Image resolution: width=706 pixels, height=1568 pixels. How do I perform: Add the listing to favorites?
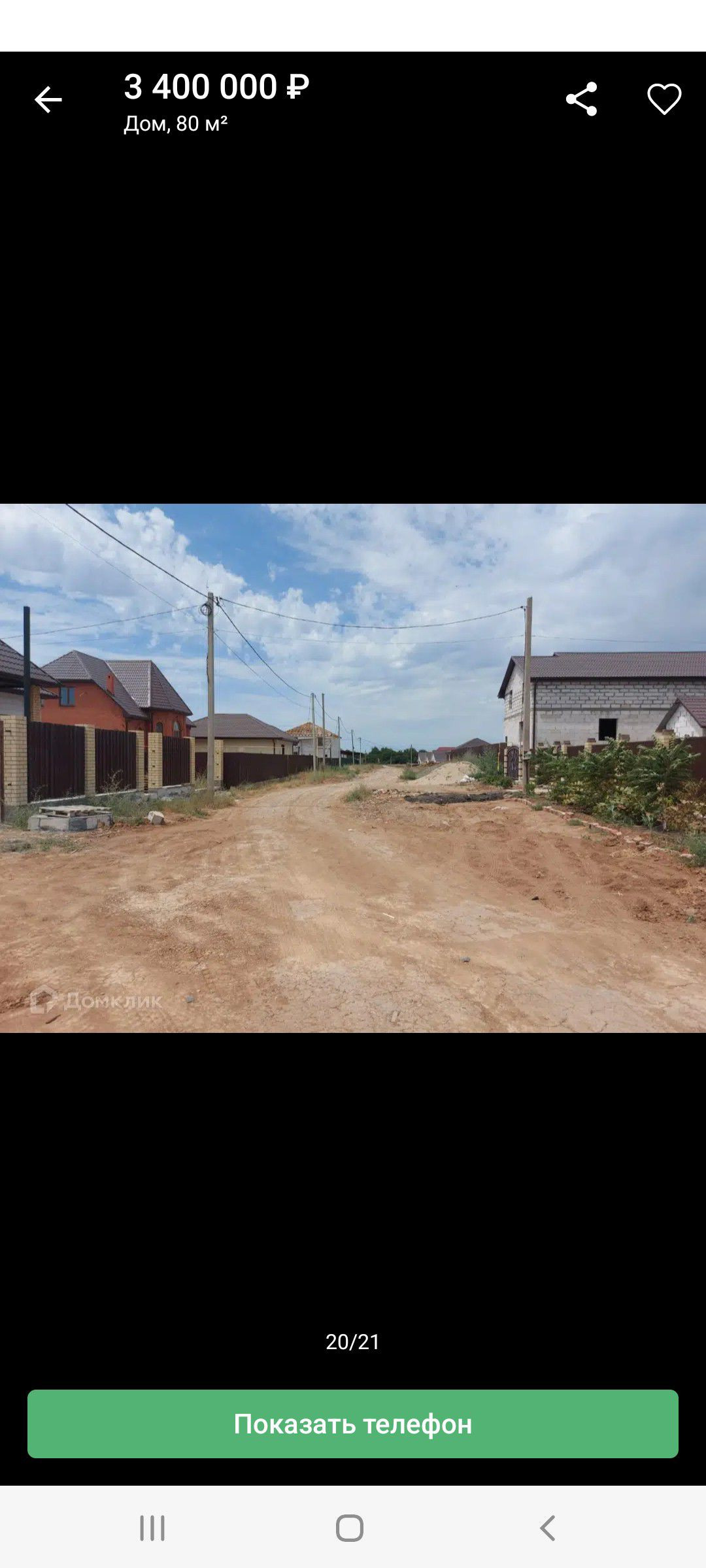[x=664, y=99]
